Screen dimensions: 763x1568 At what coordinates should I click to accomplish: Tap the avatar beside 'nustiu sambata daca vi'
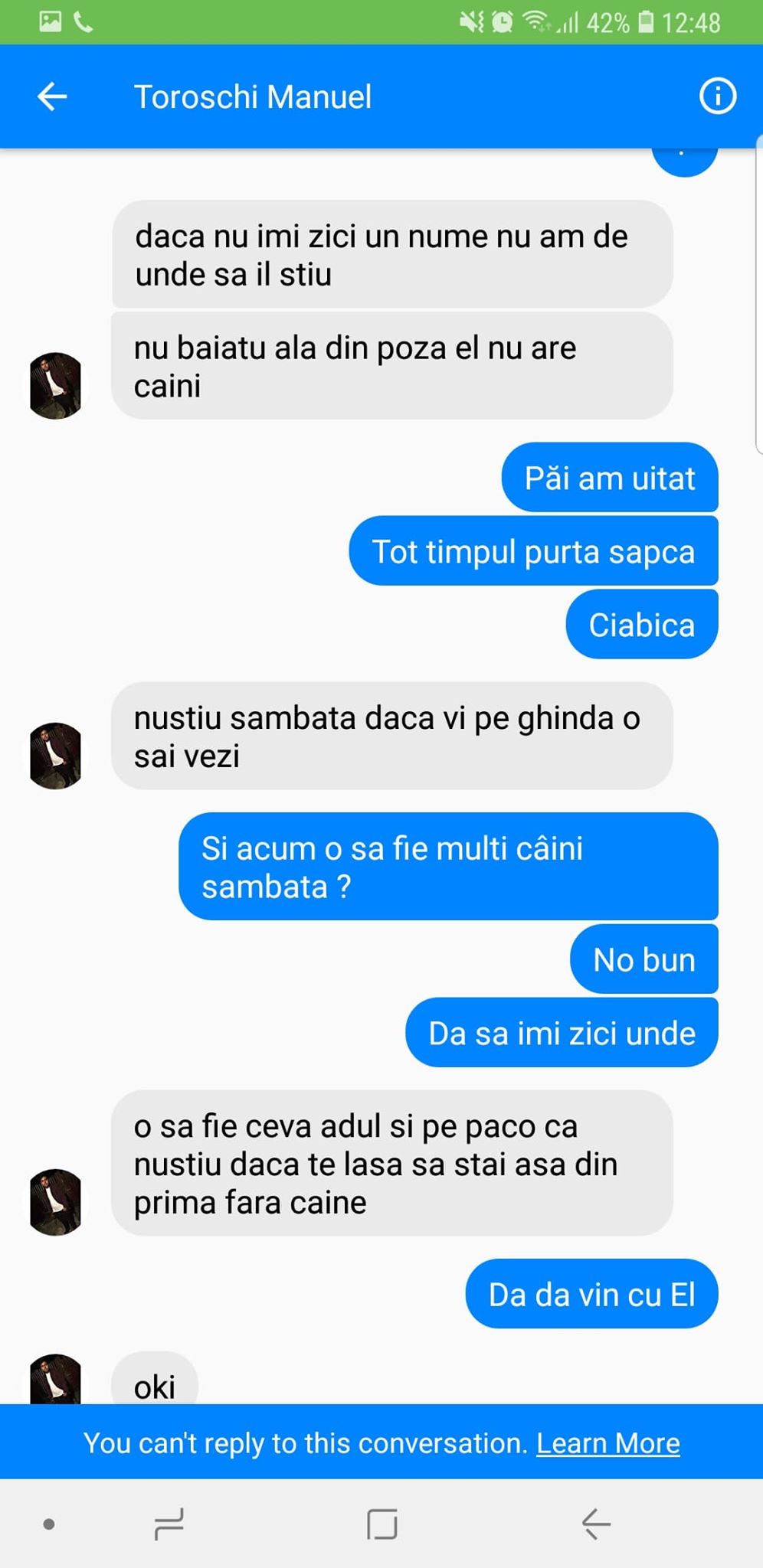(x=55, y=756)
